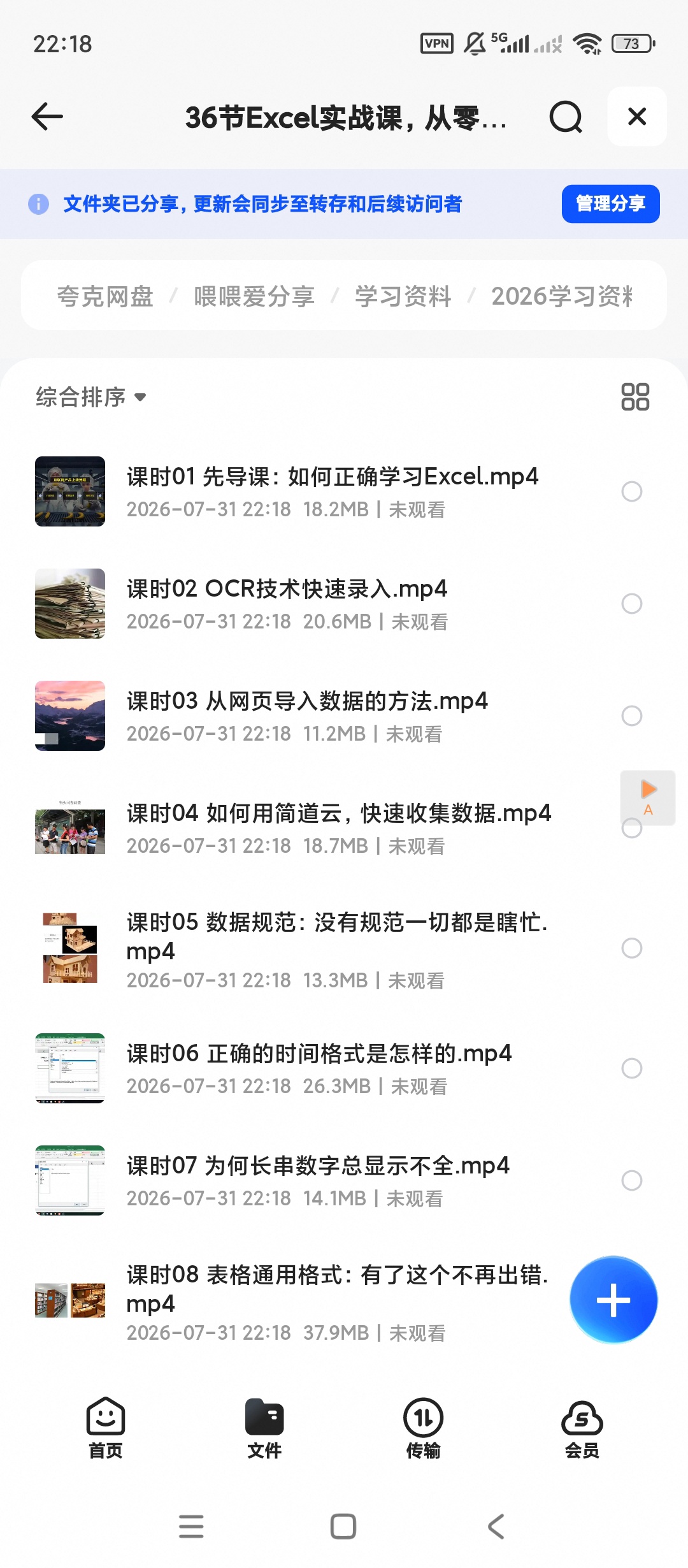This screenshot has width=688, height=1568.
Task: Tap the blue plus floating button
Action: pos(613,1300)
